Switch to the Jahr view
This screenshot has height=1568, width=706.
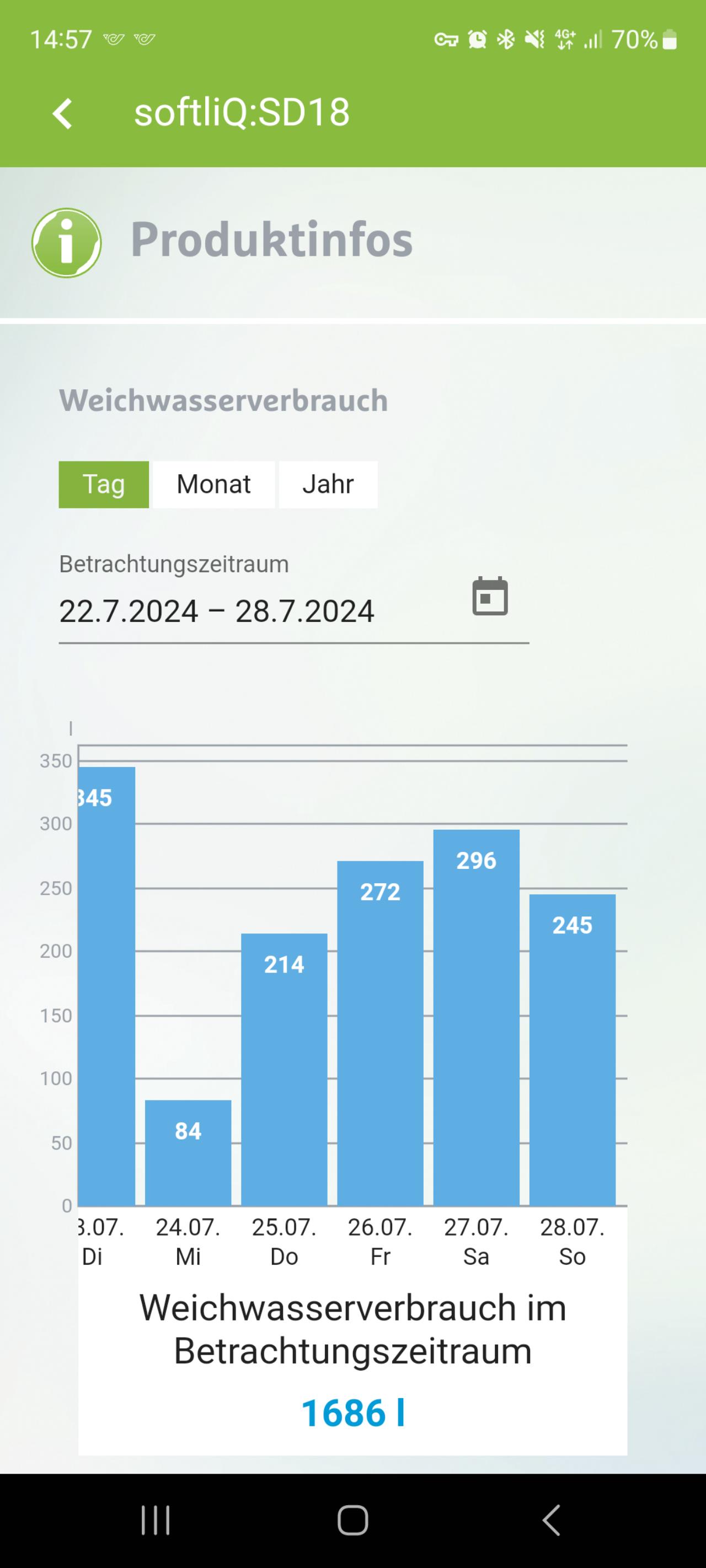click(x=328, y=485)
